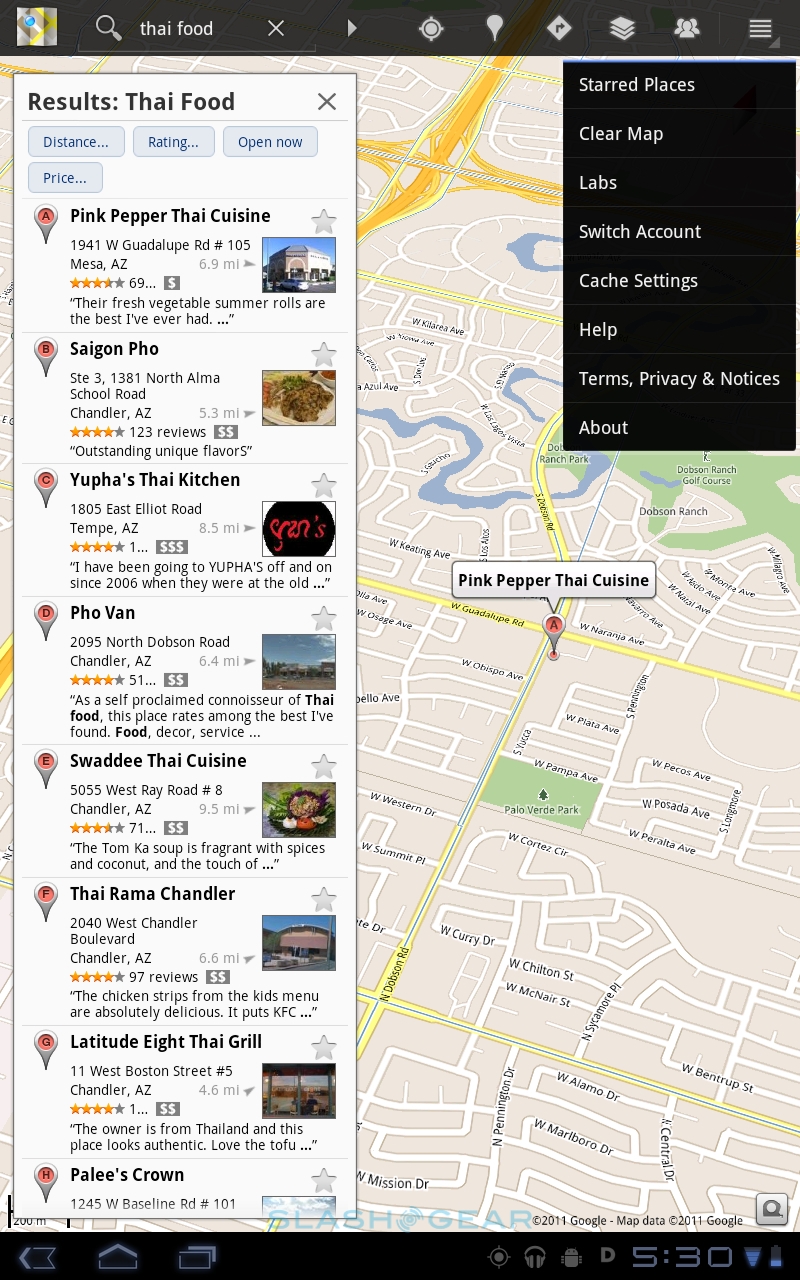Filter results by Rating

(x=173, y=142)
